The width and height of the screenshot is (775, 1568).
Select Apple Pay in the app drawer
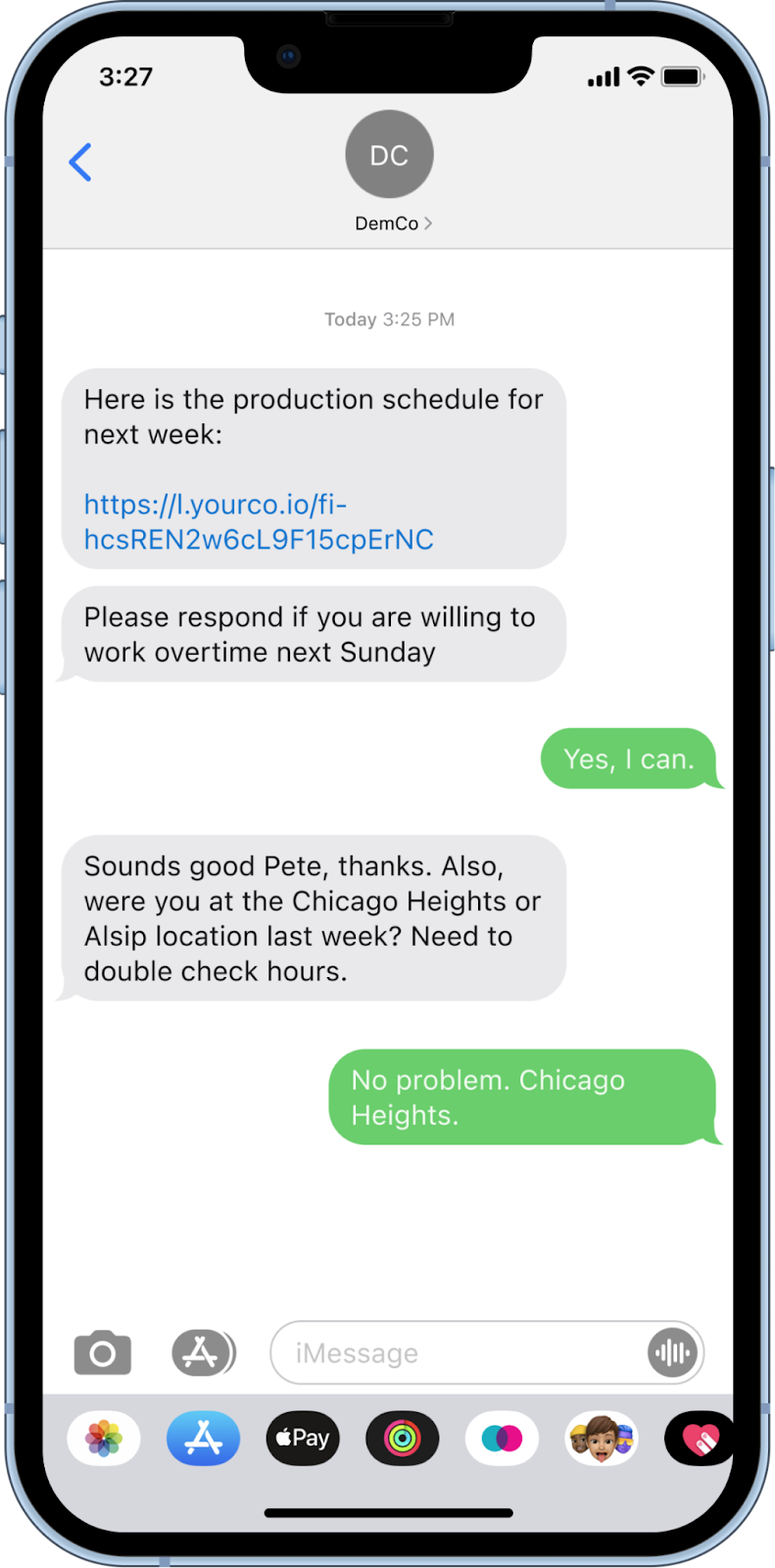pyautogui.click(x=303, y=1439)
